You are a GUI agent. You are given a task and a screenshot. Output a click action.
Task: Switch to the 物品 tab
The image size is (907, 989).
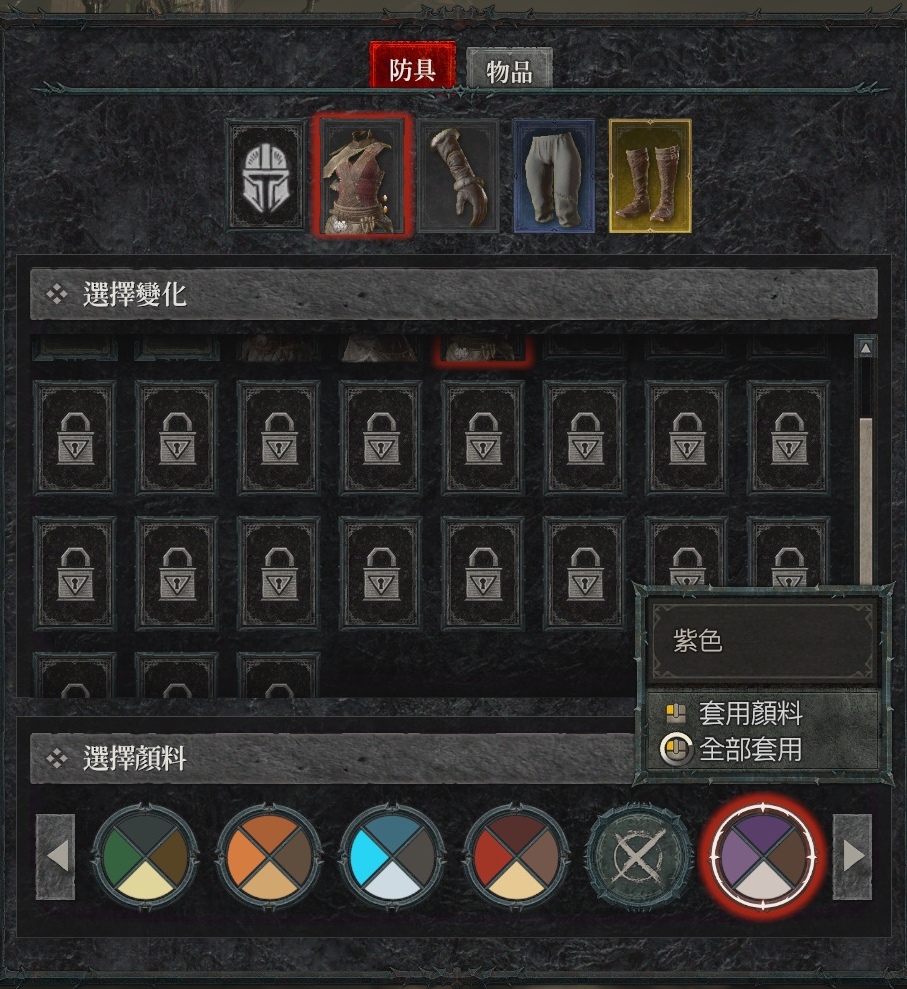509,71
